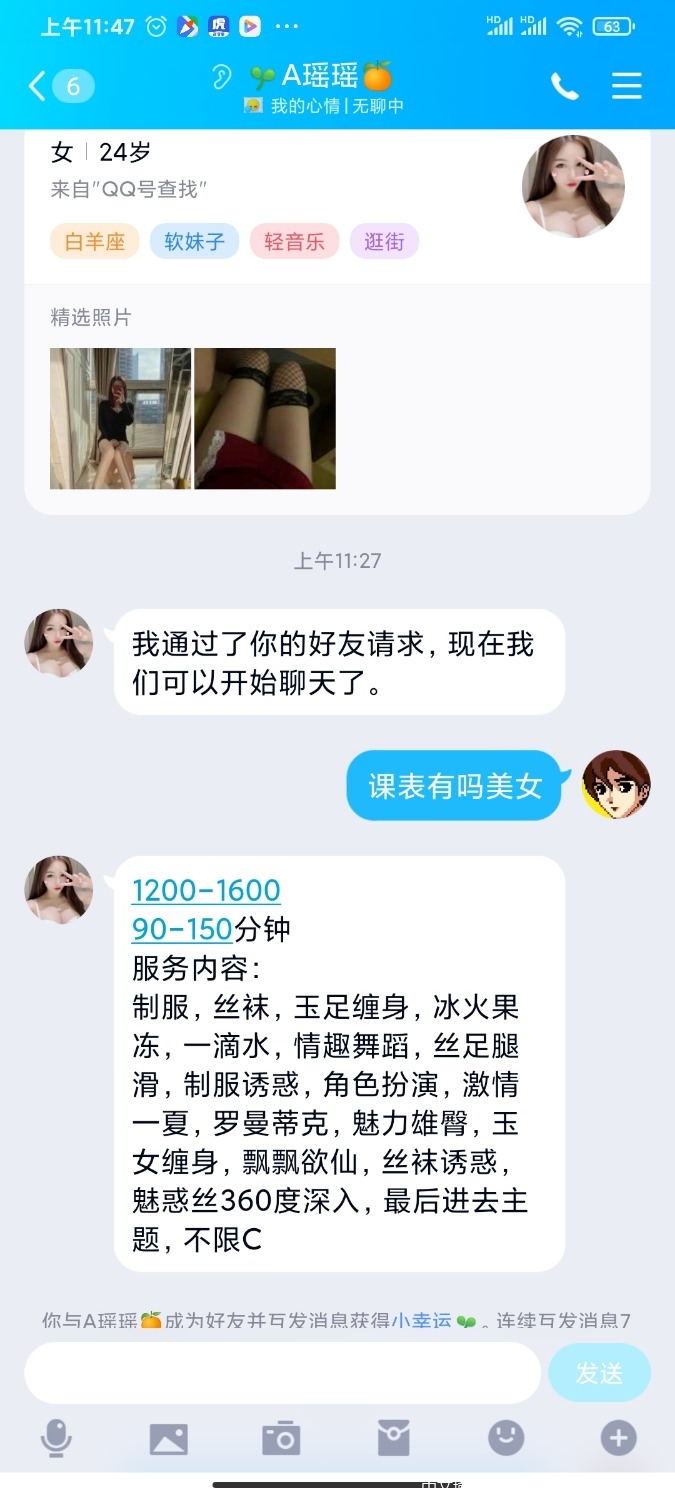
Task: Open the photo gallery picker
Action: pos(169,1438)
